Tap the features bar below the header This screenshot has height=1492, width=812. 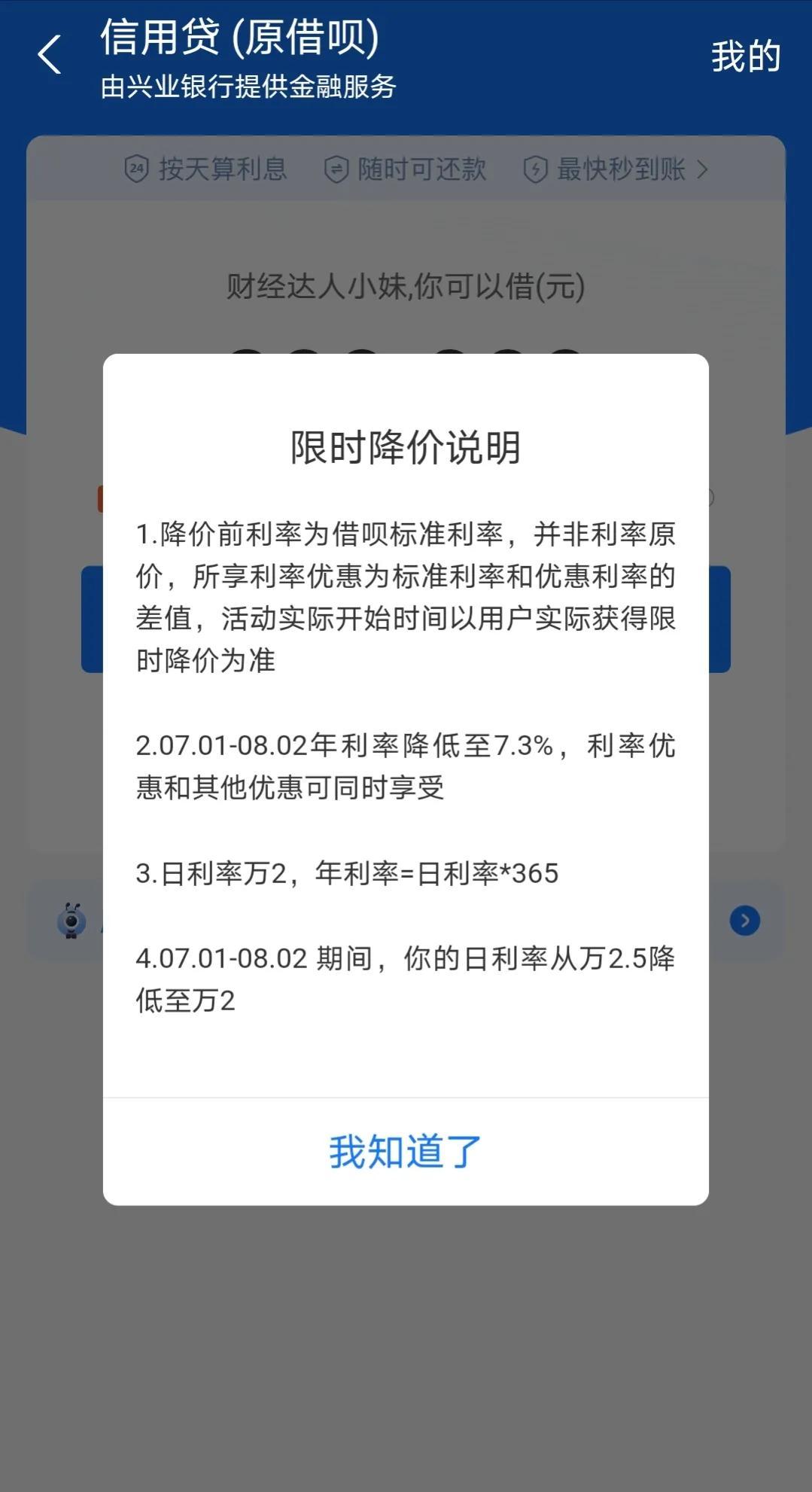tap(405, 169)
